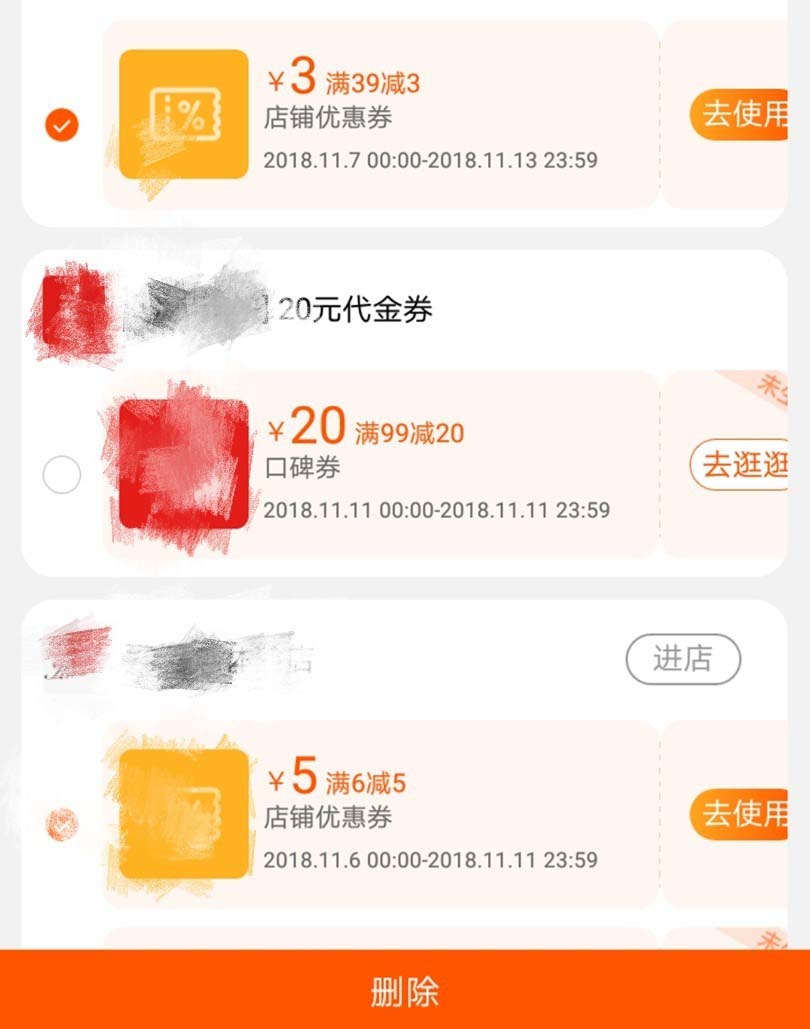Screen dimensions: 810x1029
Task: Select the ¥20 满99减20 coupon checkbox
Action: click(x=62, y=475)
